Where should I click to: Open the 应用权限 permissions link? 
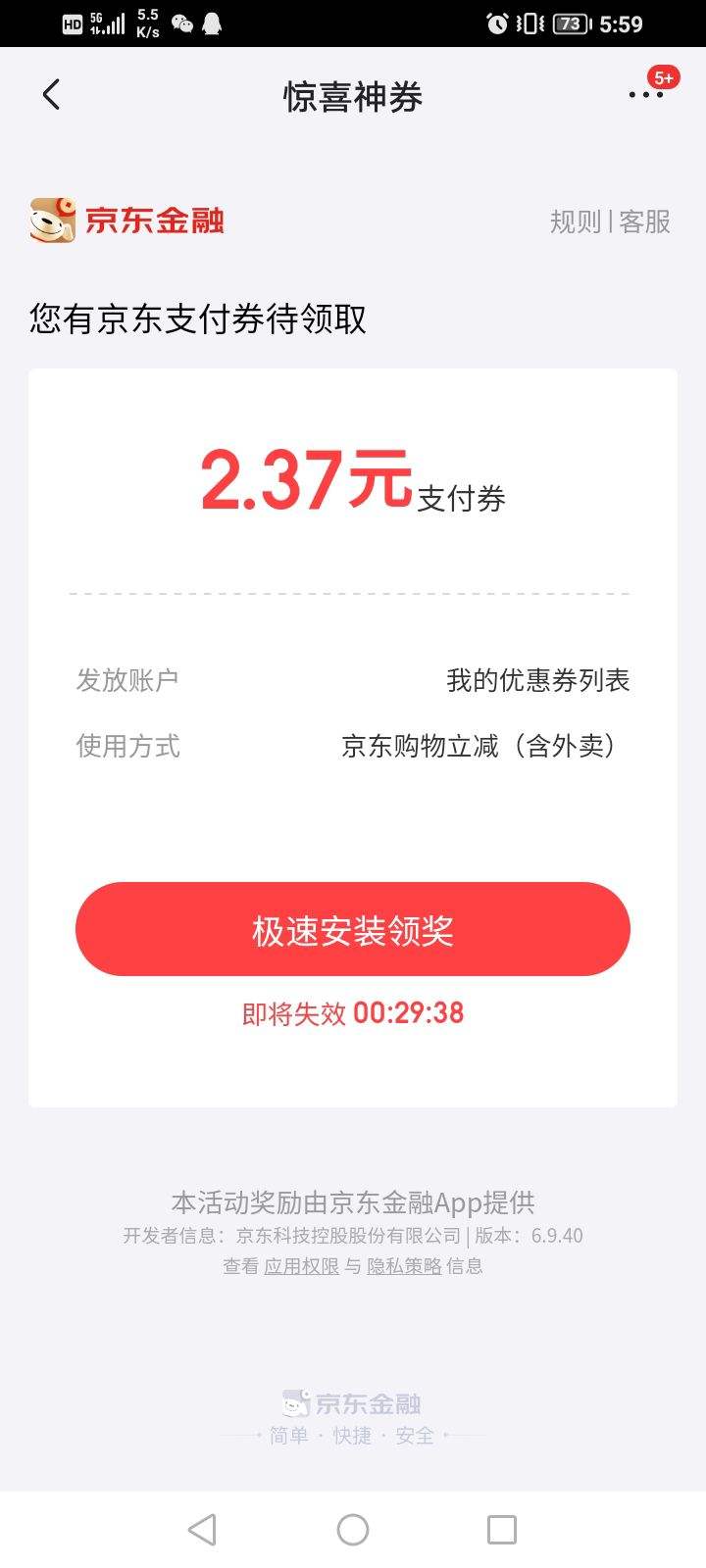pyautogui.click(x=300, y=1265)
